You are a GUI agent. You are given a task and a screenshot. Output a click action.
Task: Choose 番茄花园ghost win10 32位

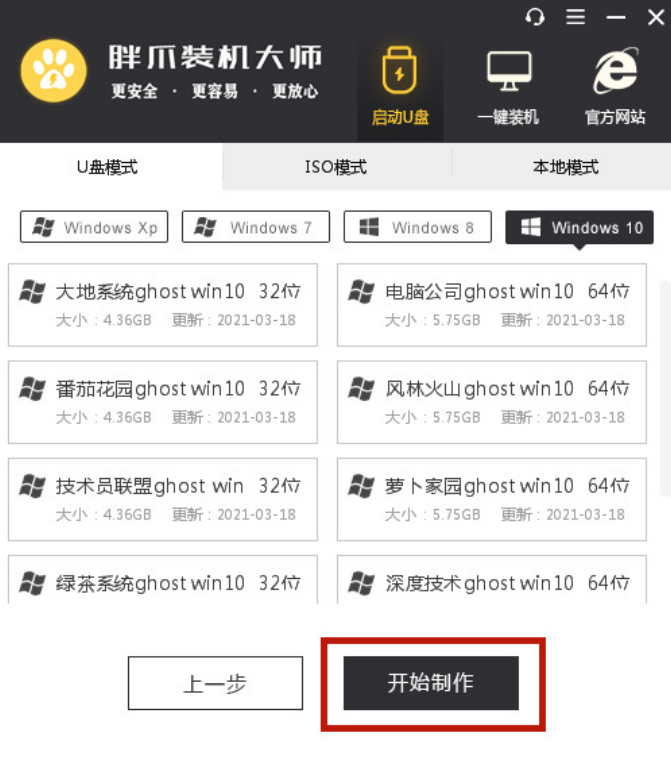point(163,402)
